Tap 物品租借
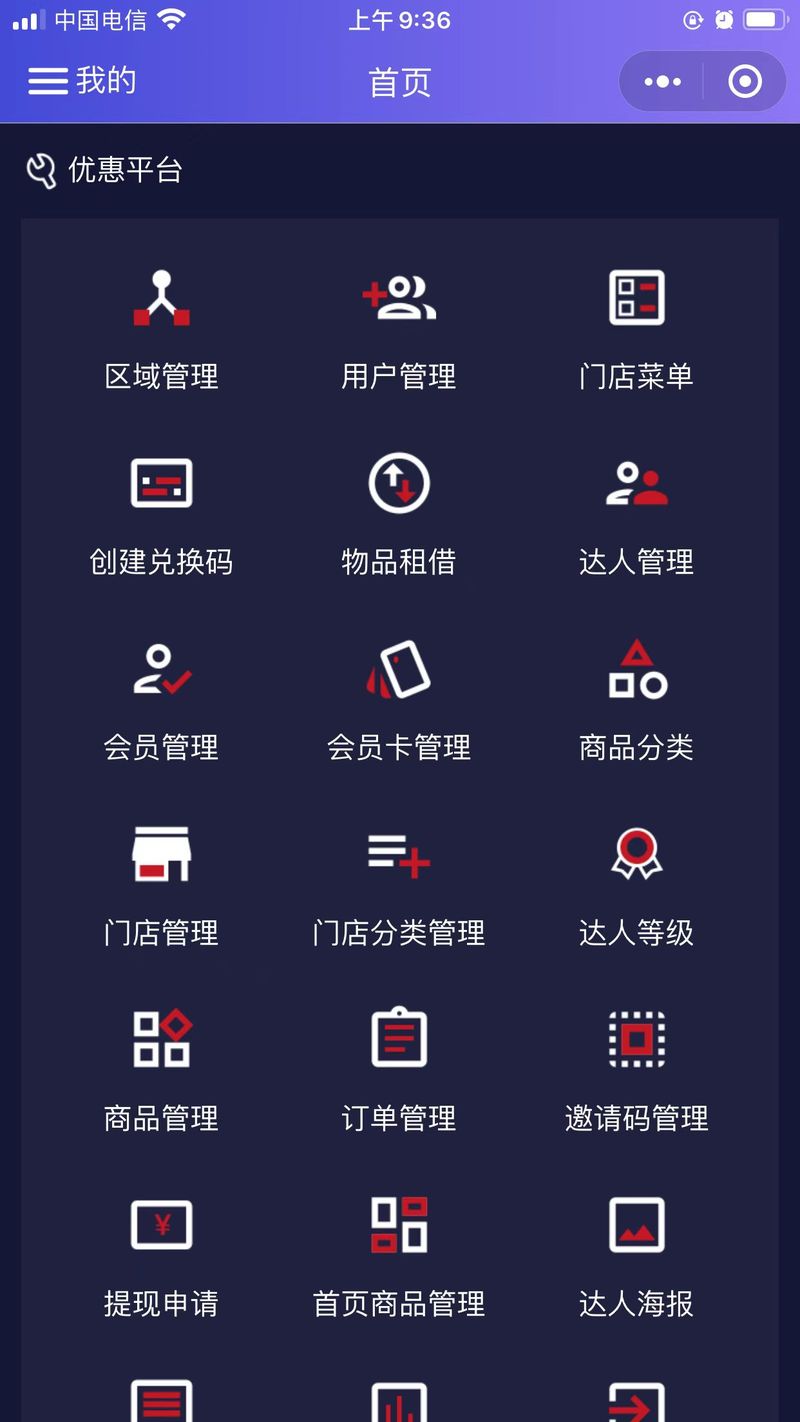Image resolution: width=800 pixels, height=1422 pixels. pyautogui.click(x=399, y=517)
